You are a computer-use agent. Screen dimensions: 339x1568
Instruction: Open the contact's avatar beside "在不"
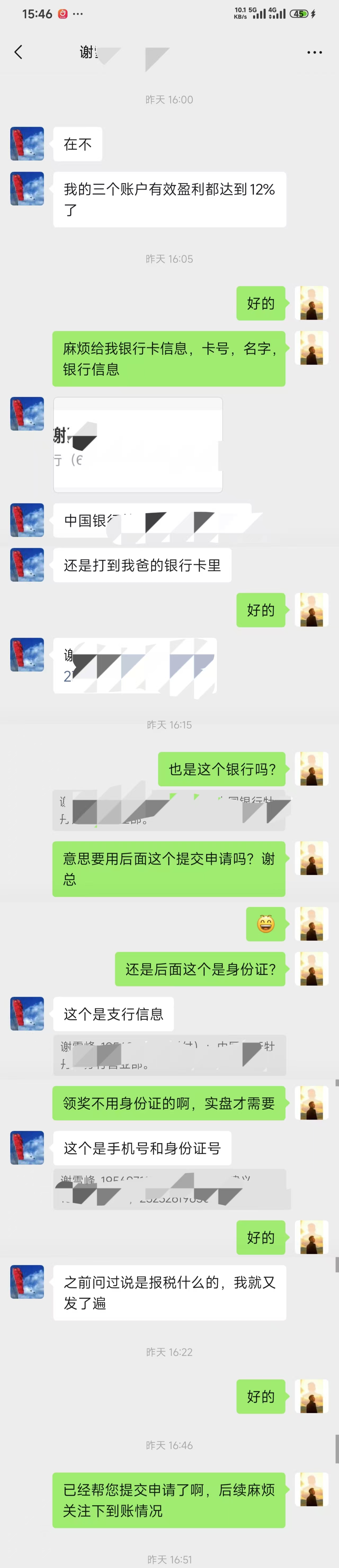[27, 144]
